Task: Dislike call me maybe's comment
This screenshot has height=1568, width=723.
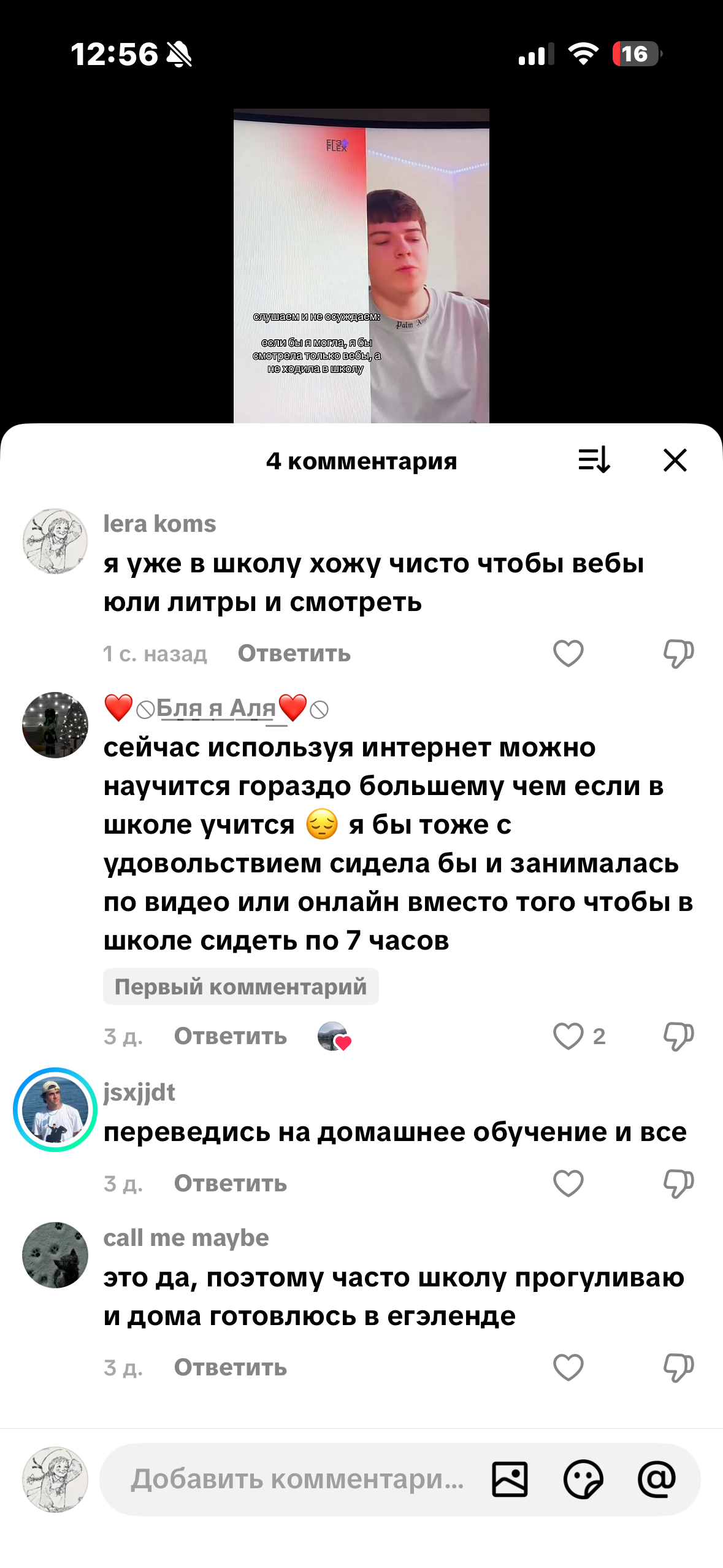Action: (678, 1367)
